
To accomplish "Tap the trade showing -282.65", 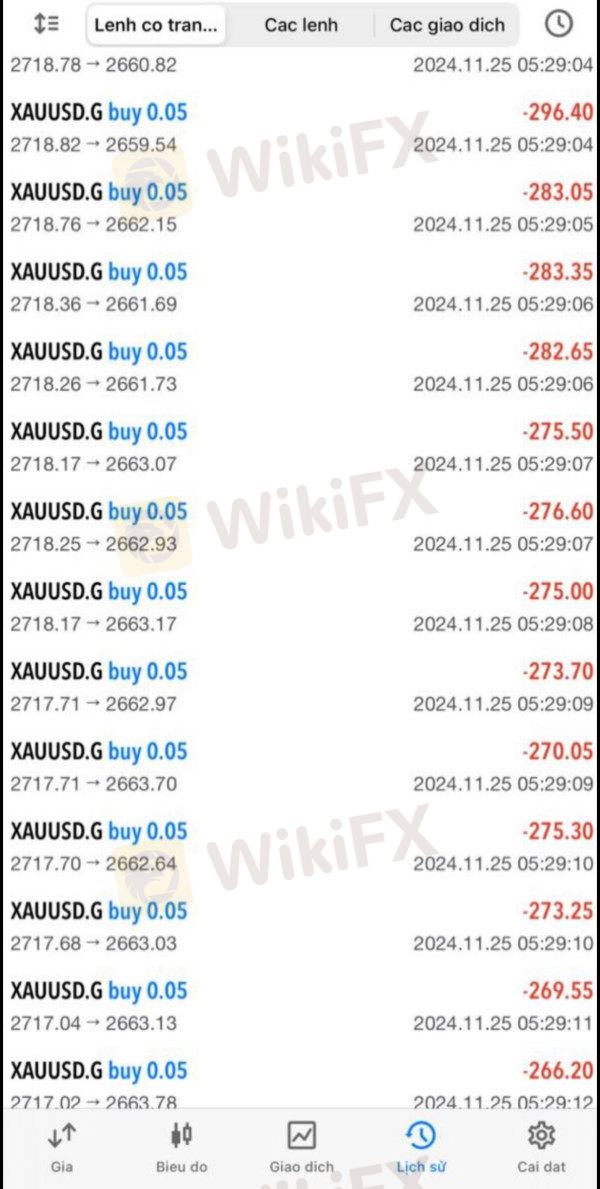I will pos(300,368).
